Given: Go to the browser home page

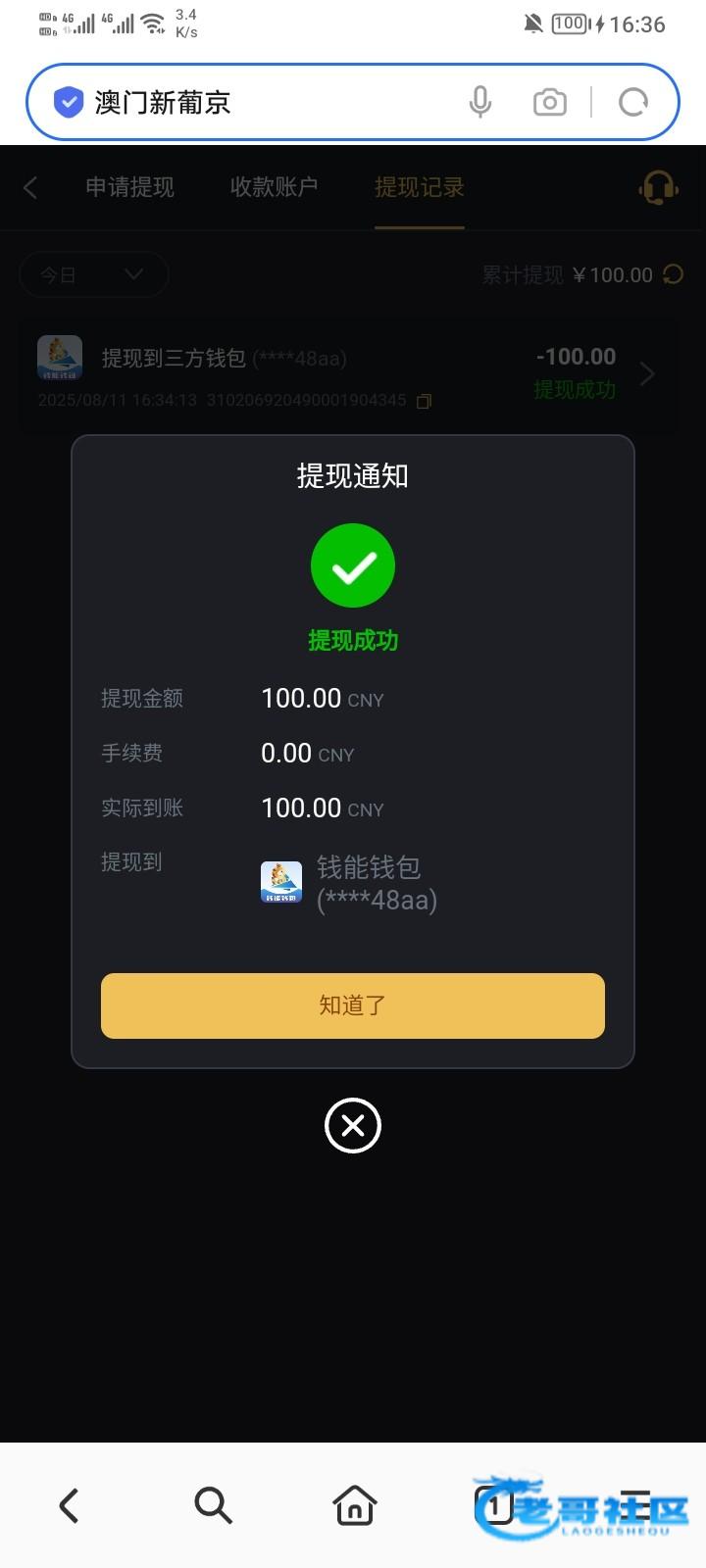Looking at the screenshot, I should pos(355,1505).
